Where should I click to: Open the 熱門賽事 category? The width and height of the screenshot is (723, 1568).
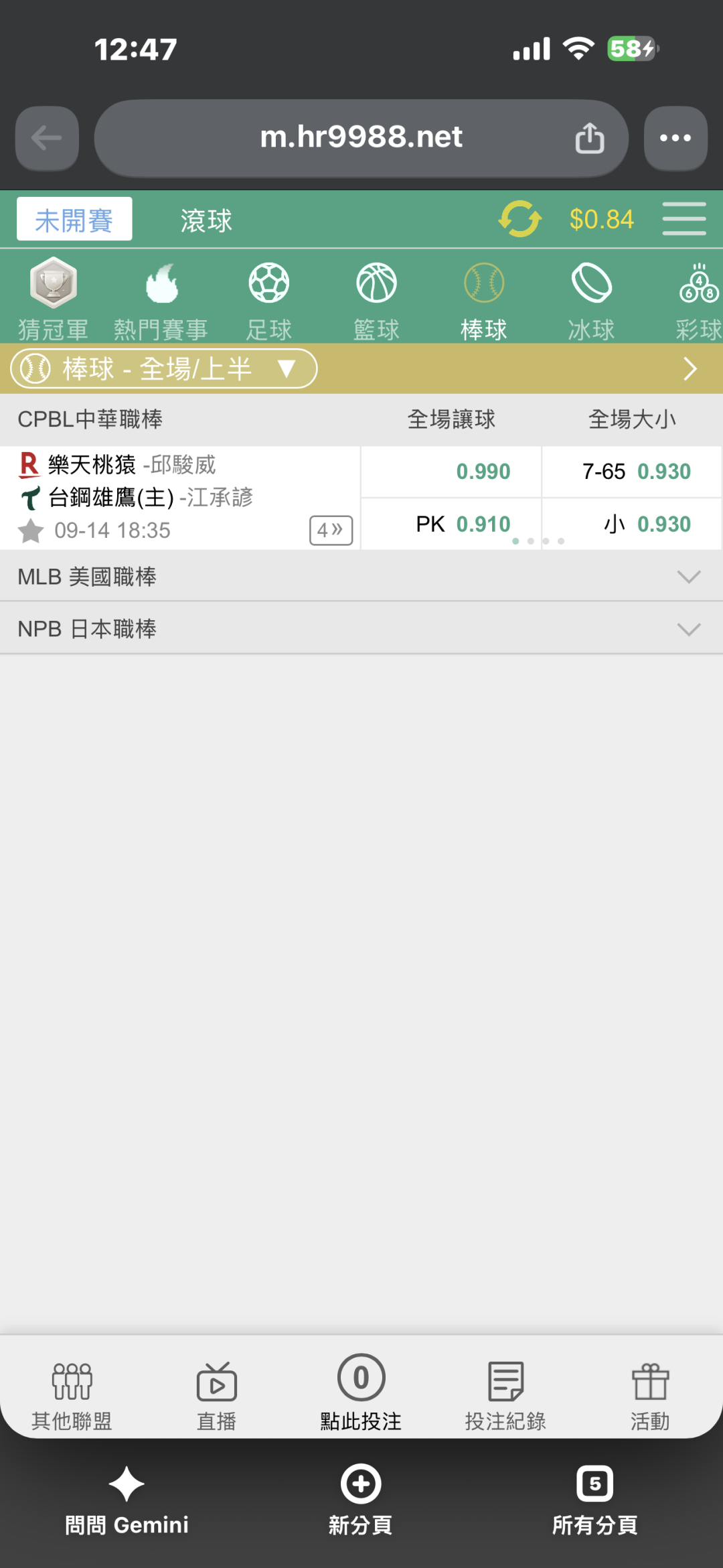(x=161, y=299)
